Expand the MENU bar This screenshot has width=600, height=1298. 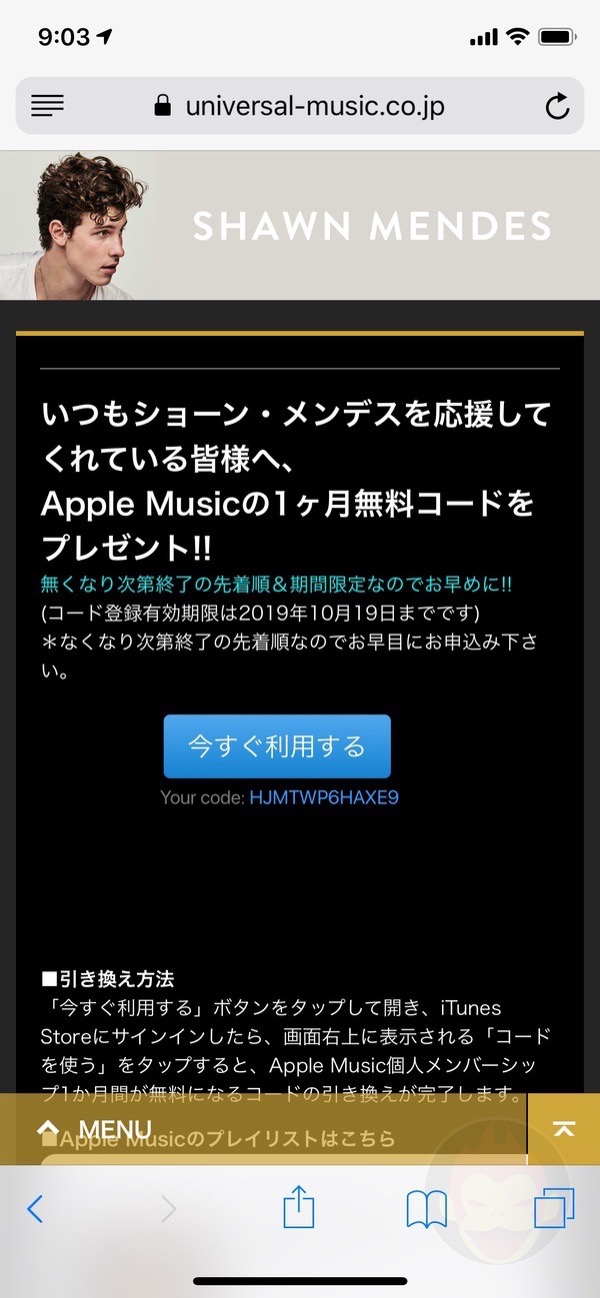(95, 1129)
